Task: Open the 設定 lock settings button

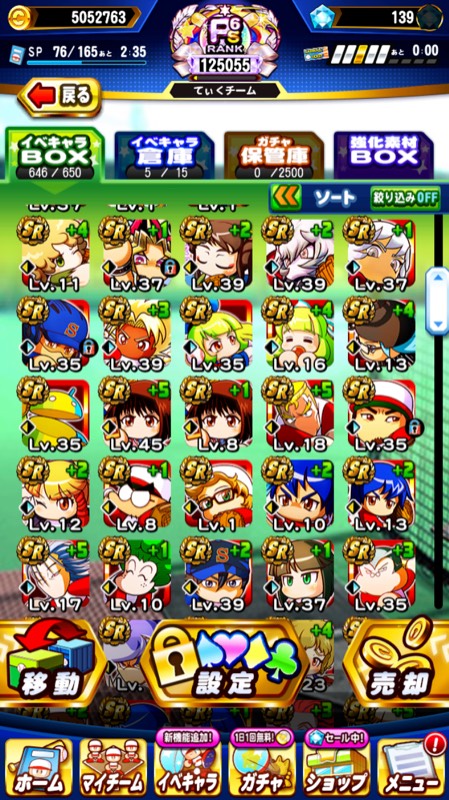Action: coord(224,663)
